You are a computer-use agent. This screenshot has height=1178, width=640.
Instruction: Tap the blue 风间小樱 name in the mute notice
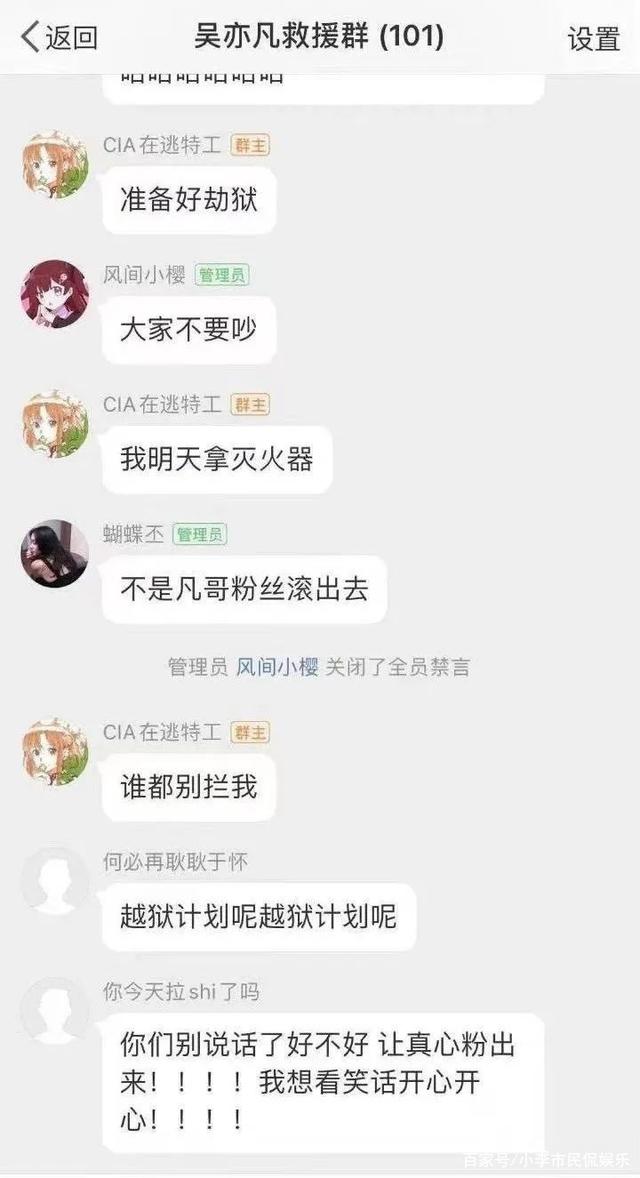tap(277, 667)
